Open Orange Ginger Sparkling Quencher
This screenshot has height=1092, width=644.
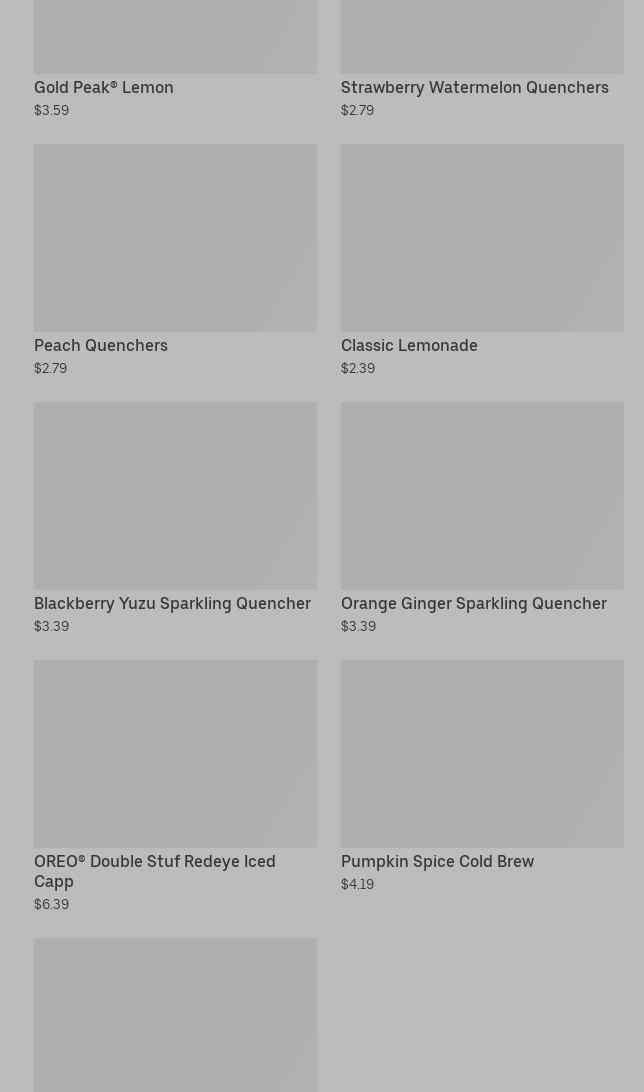482,519
